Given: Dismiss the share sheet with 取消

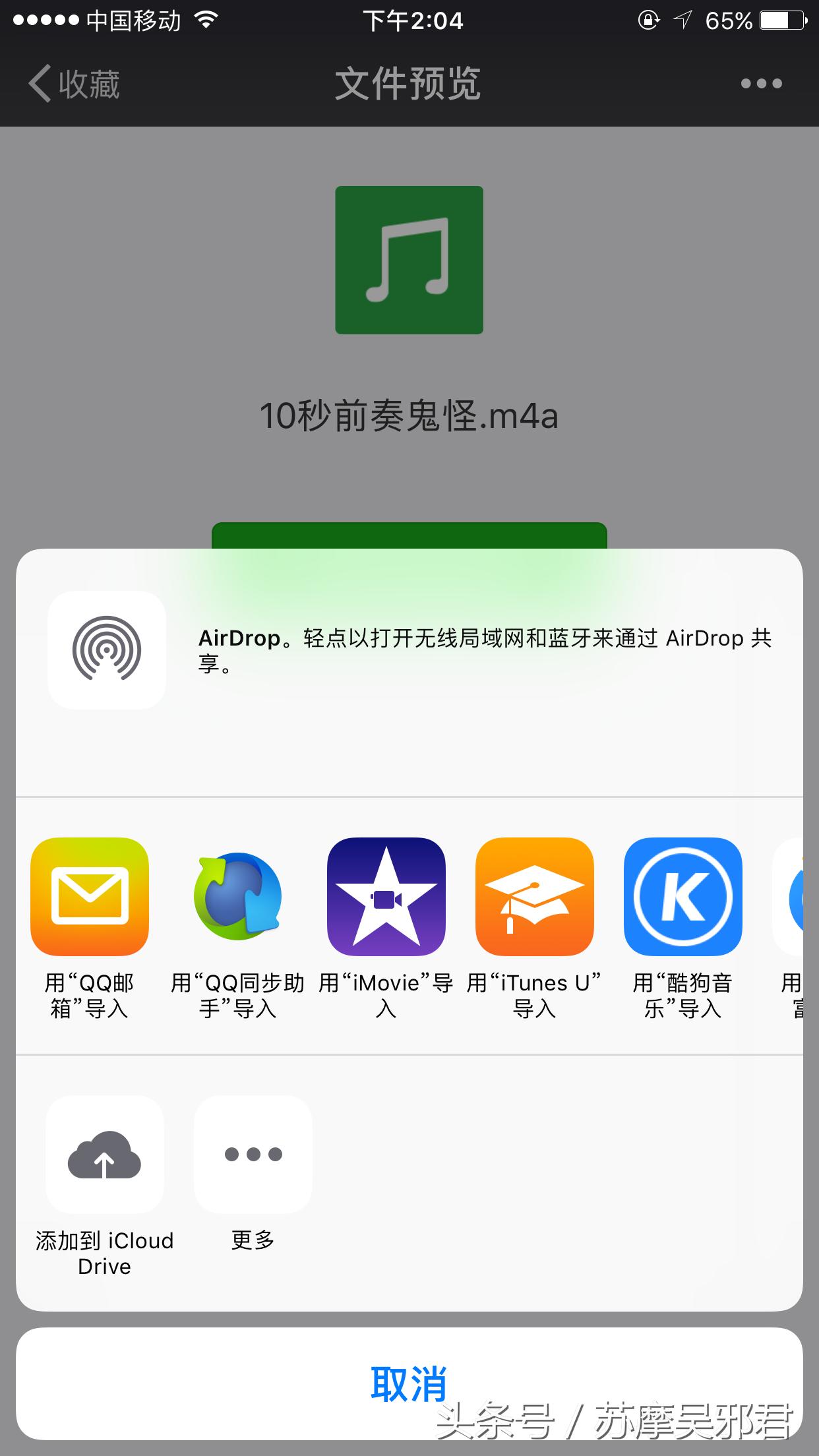Looking at the screenshot, I should (409, 1380).
